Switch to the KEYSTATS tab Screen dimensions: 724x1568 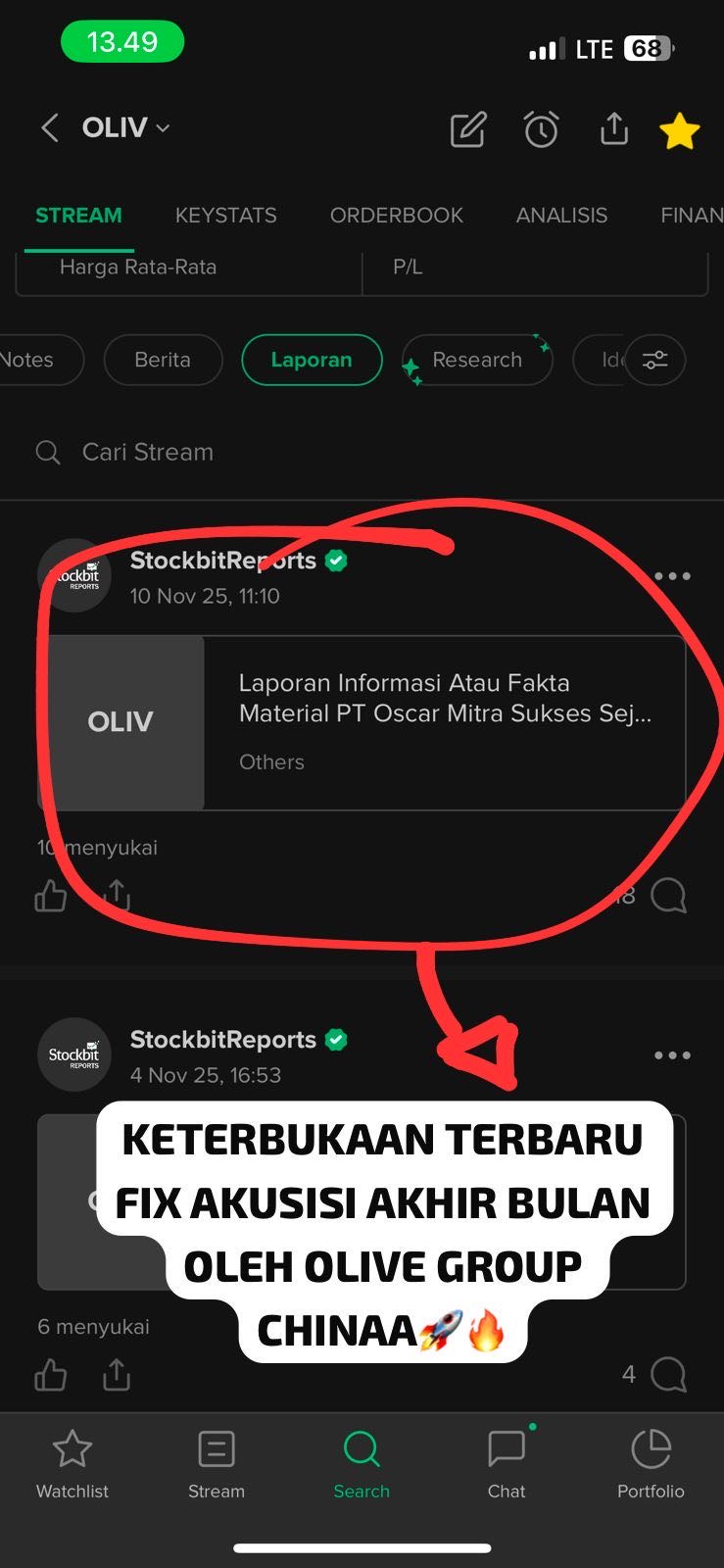coord(226,215)
